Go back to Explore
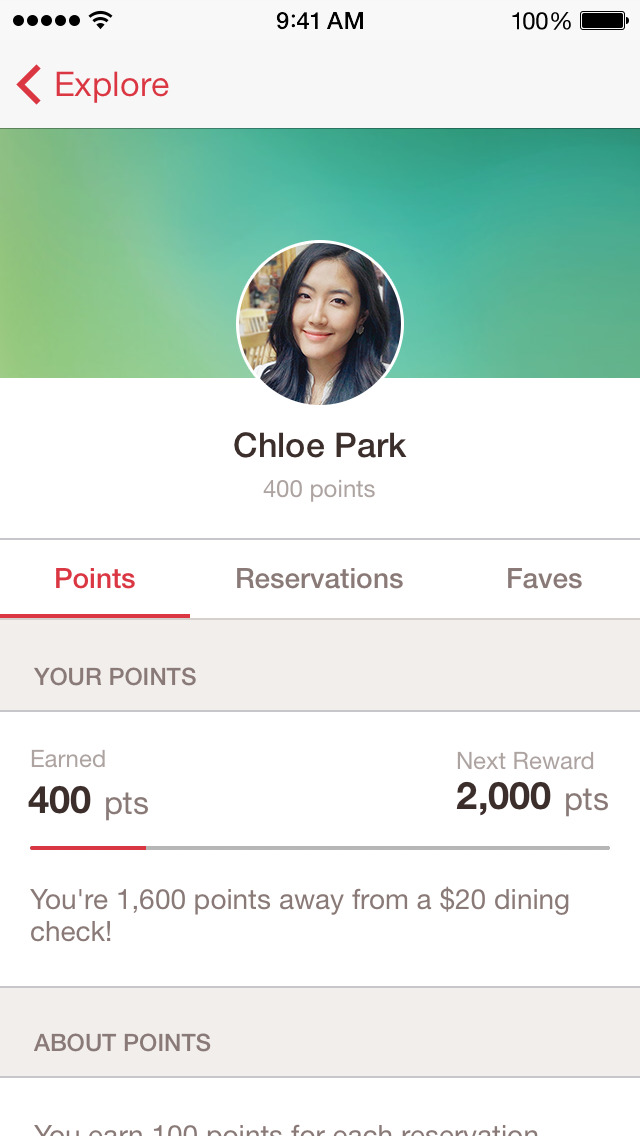Image resolution: width=640 pixels, height=1136 pixels. 93,85
